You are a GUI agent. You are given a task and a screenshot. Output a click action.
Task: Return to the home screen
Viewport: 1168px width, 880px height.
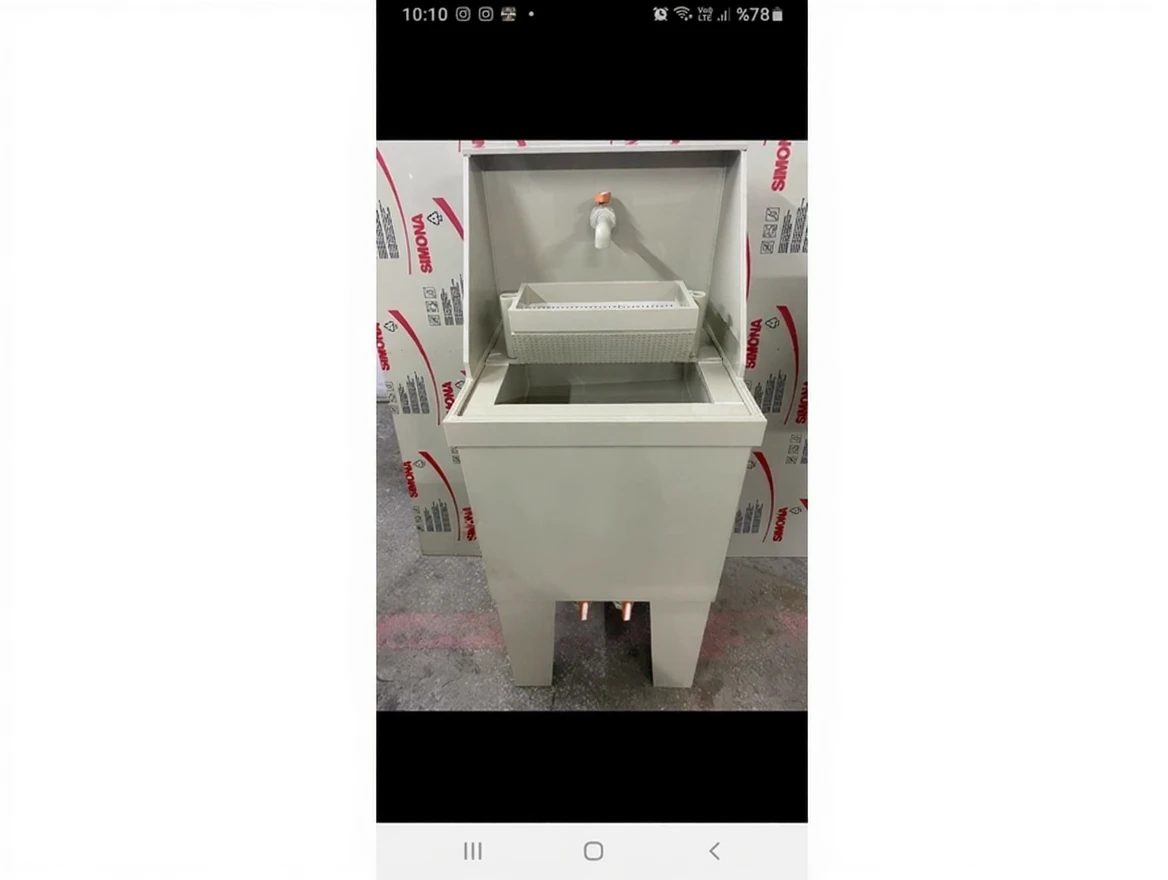593,851
